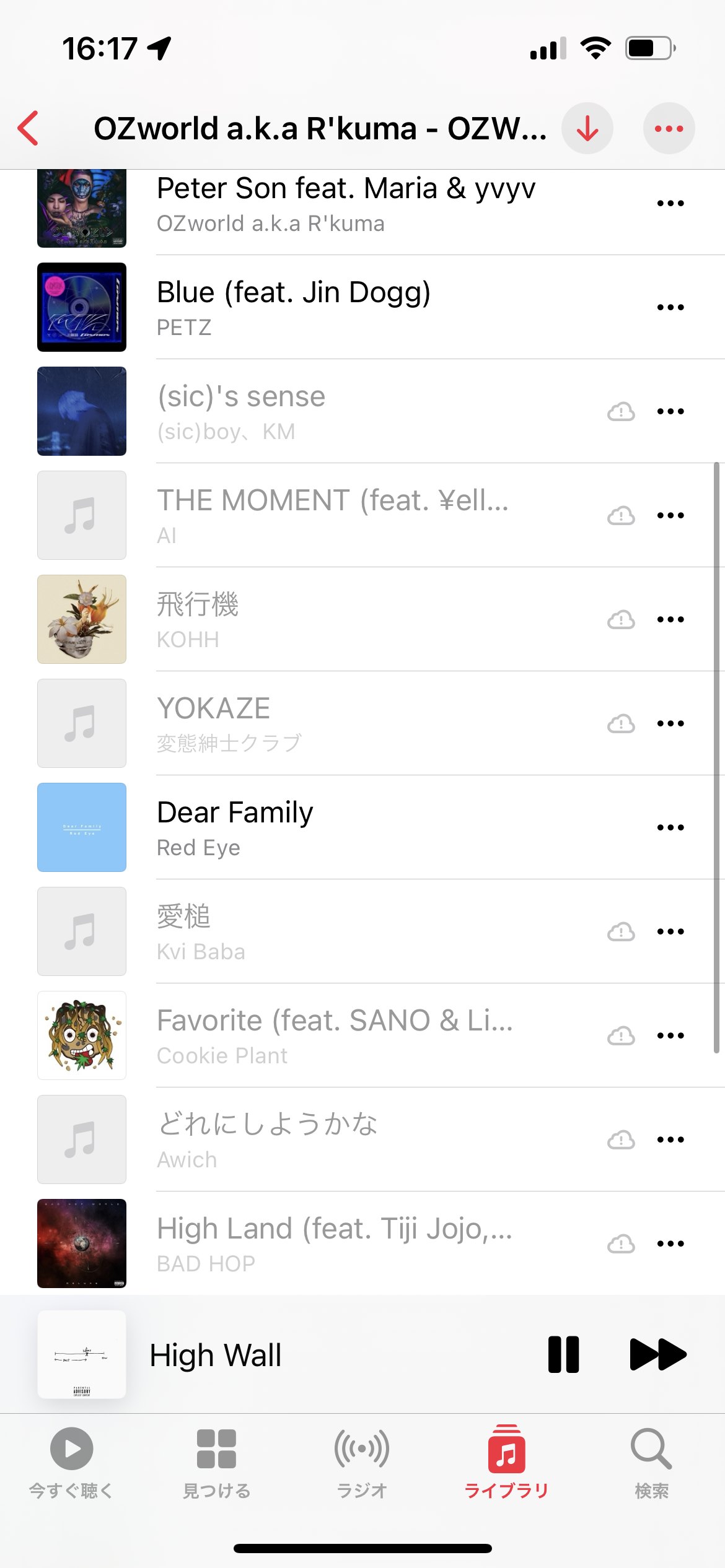Tap the cloud icon beside 飛行機
The image size is (725, 1568).
[x=621, y=619]
